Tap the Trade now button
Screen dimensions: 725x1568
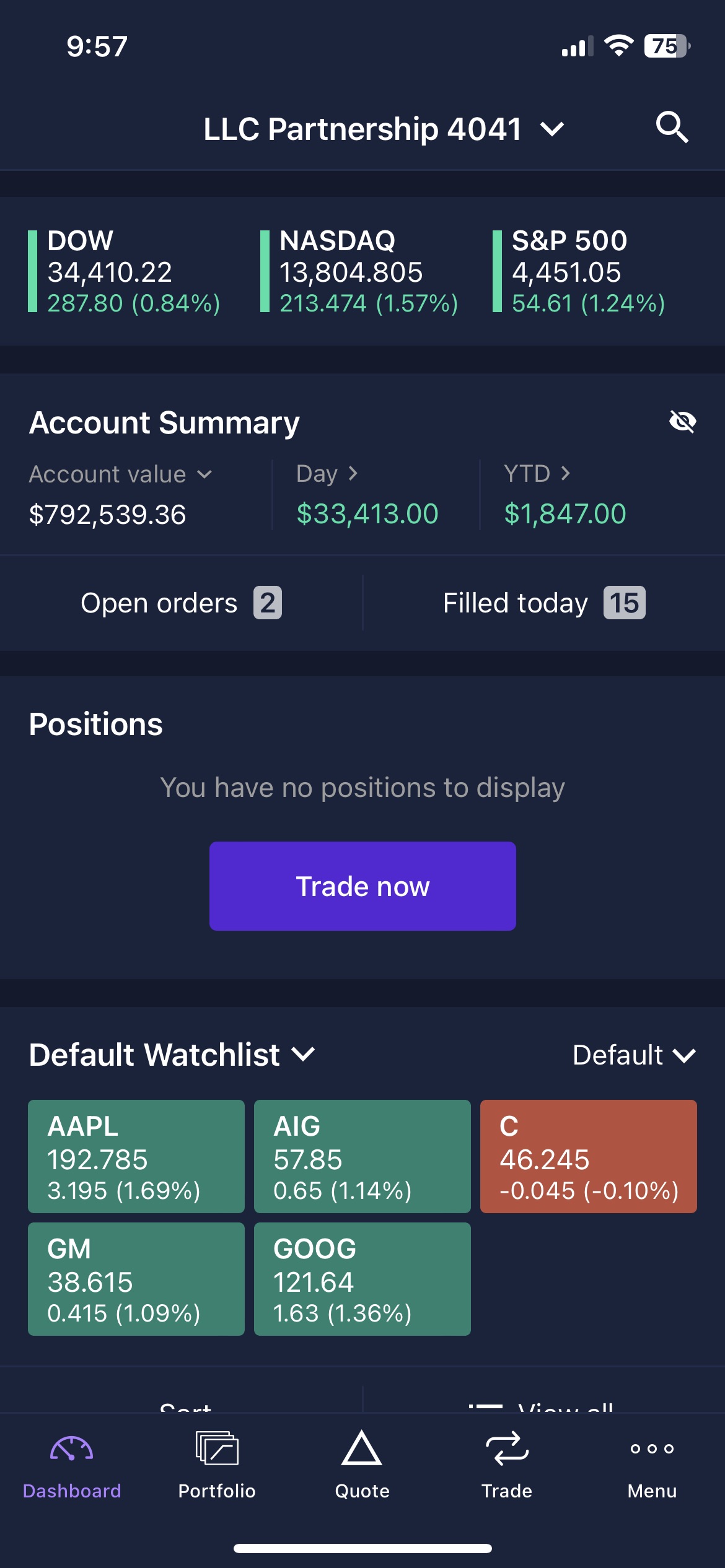[x=362, y=886]
